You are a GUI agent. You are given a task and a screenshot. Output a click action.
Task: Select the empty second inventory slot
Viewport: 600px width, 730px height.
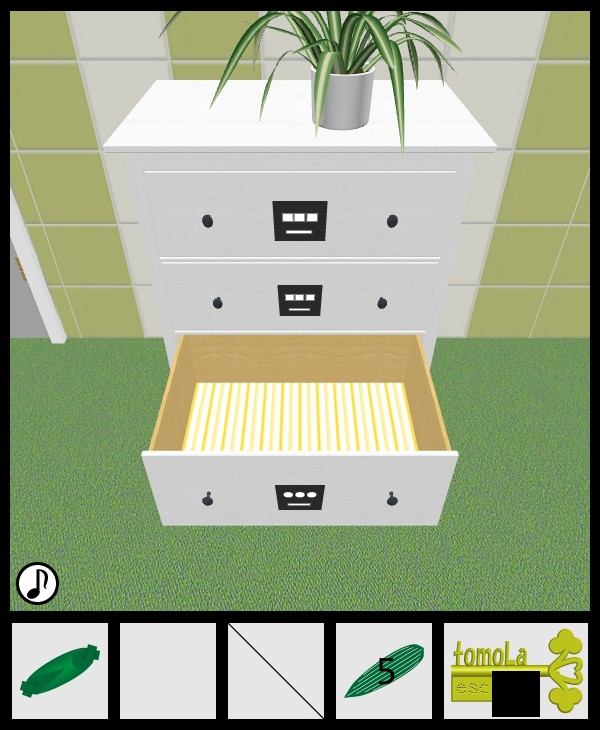pyautogui.click(x=168, y=671)
